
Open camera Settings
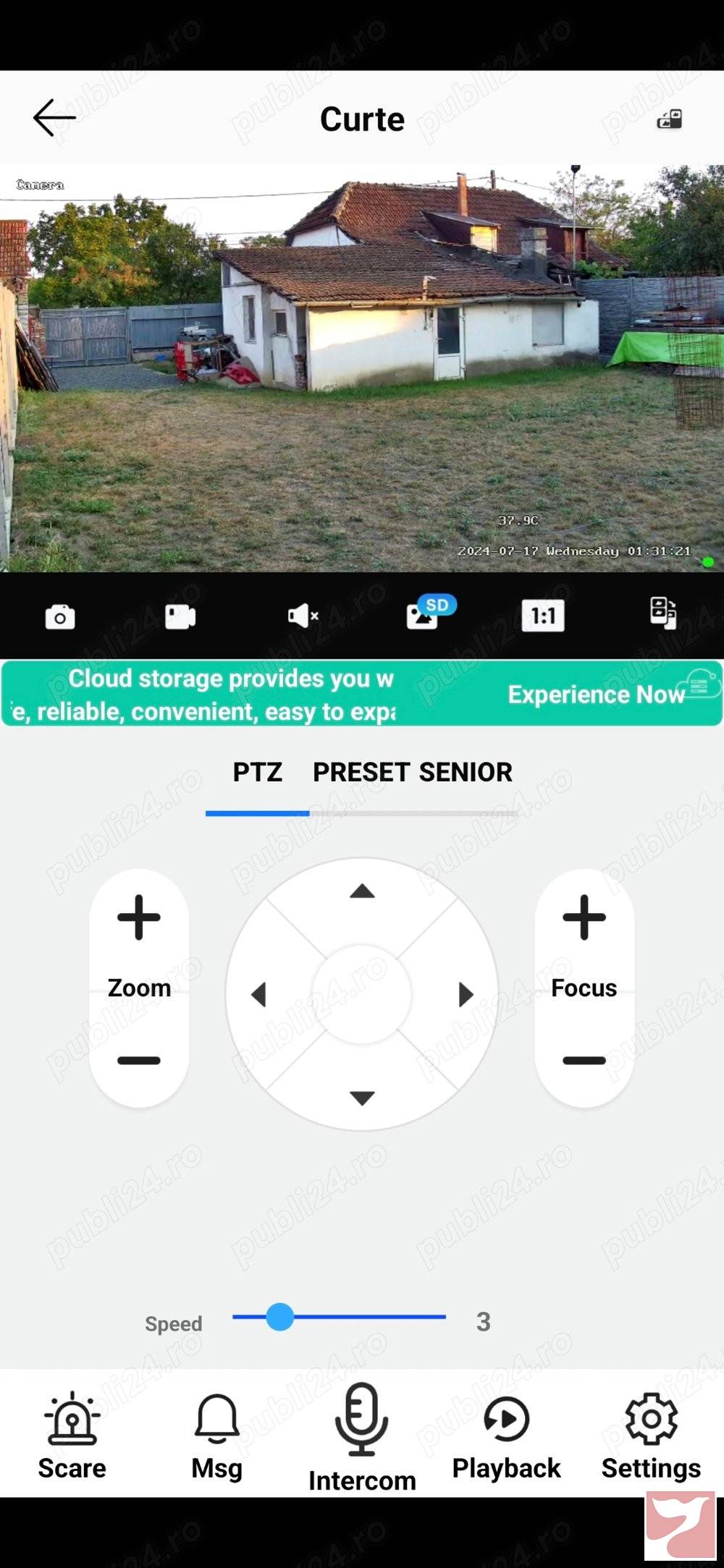(x=651, y=1437)
